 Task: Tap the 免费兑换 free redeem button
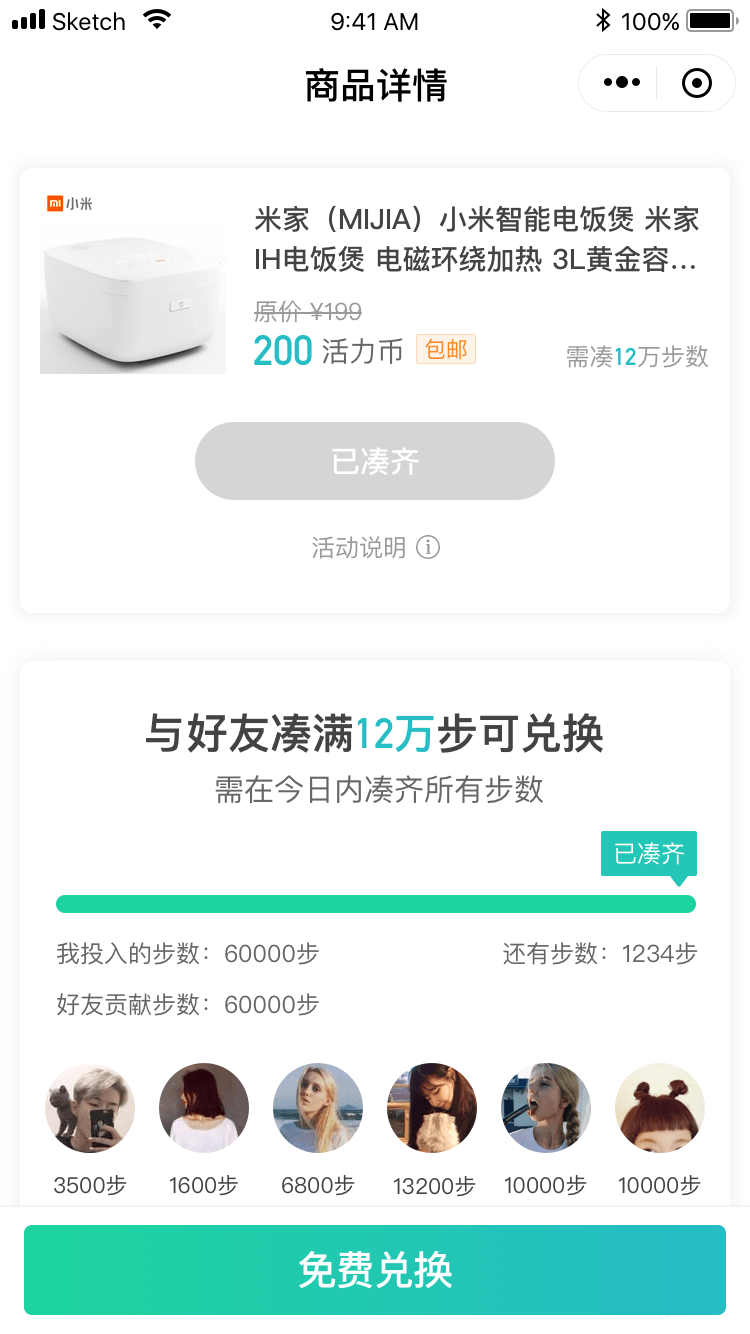(x=375, y=1270)
